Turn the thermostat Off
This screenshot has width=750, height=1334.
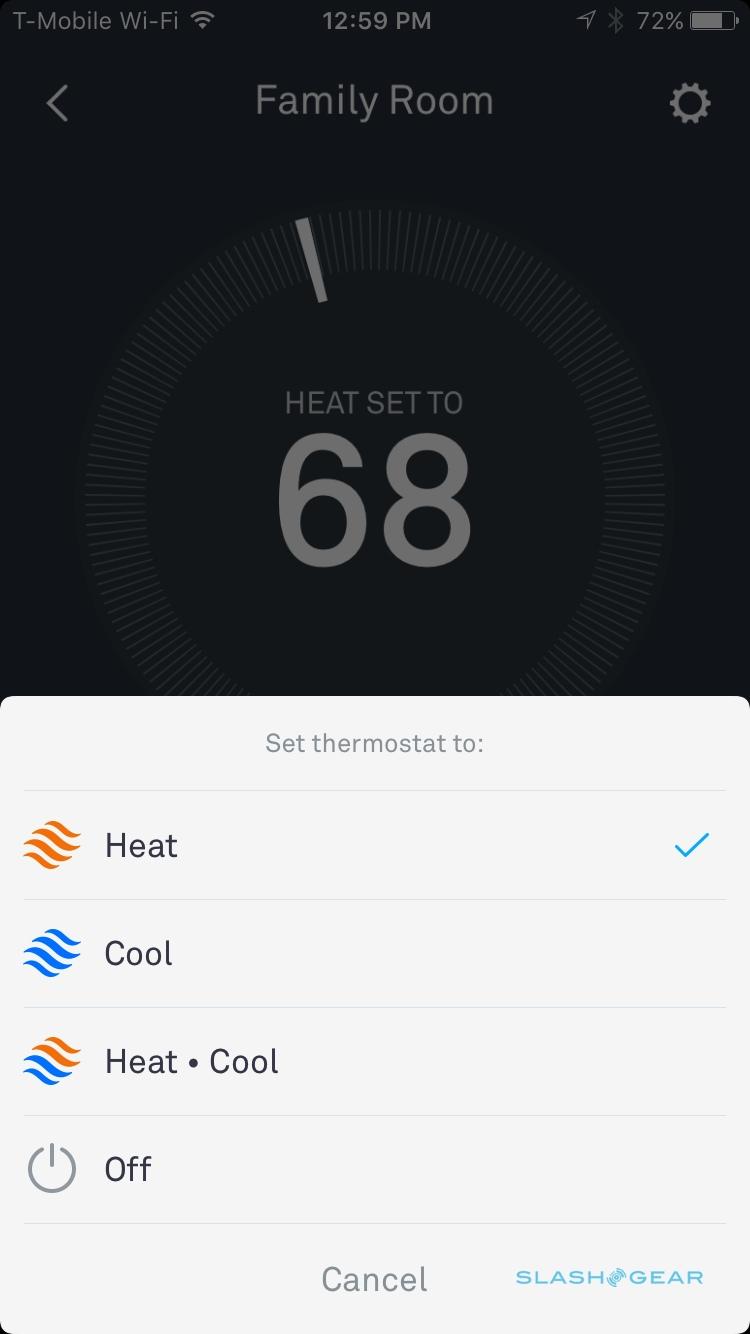click(375, 1169)
